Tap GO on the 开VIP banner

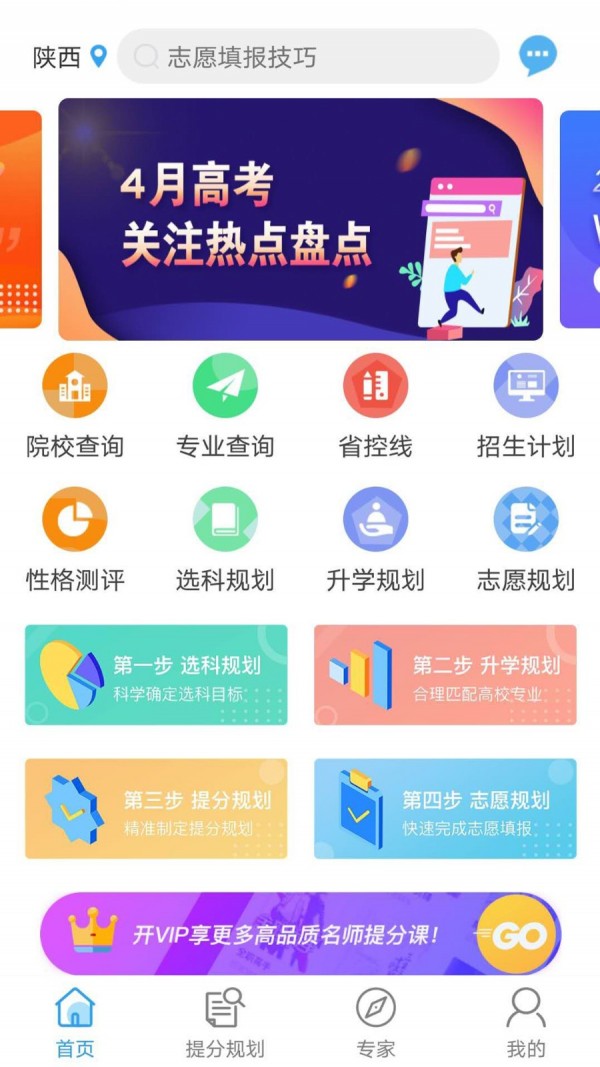pos(519,935)
